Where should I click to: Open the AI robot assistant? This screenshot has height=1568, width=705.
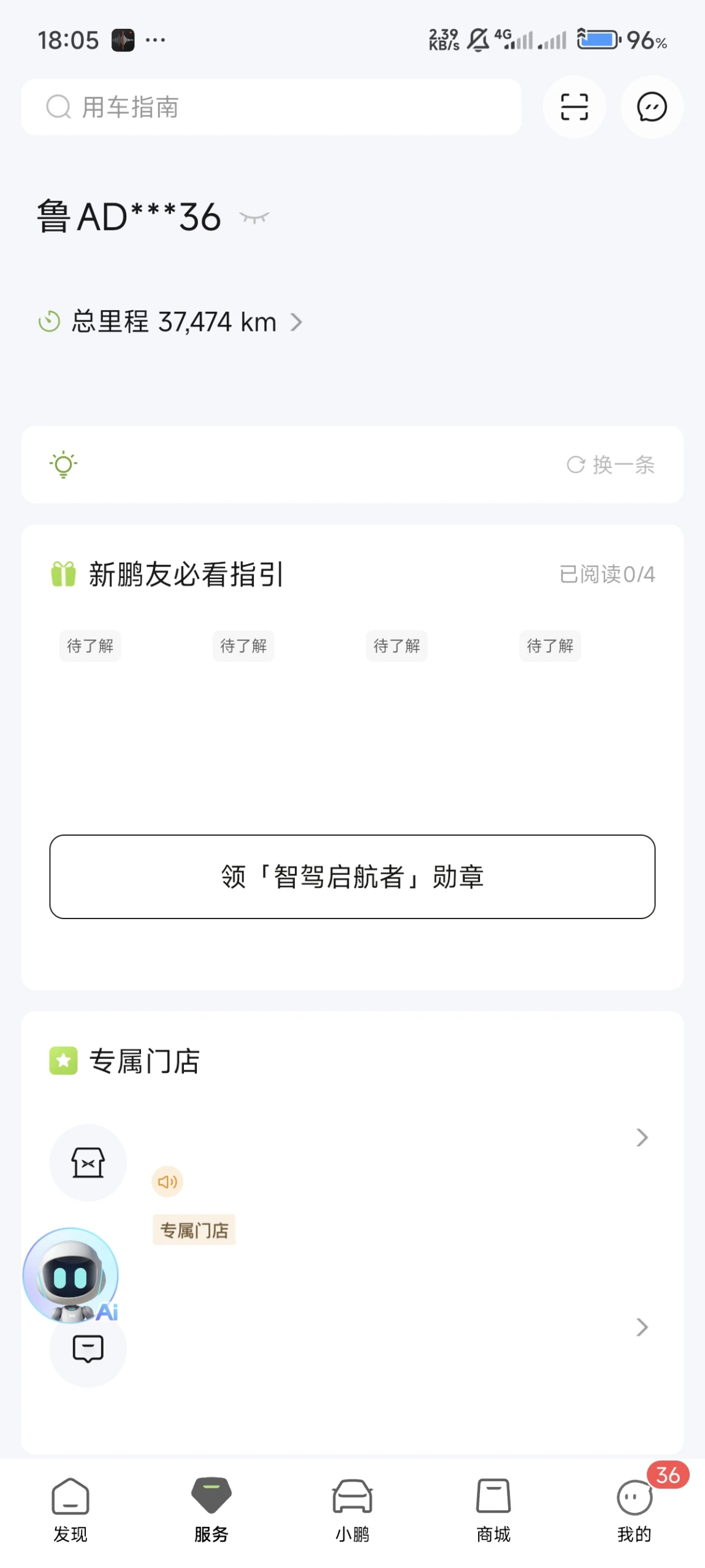click(71, 1276)
